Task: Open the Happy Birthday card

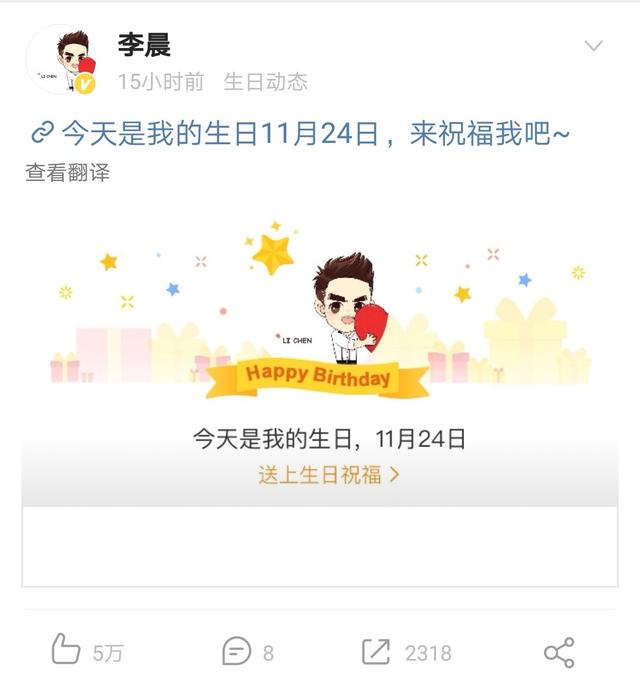Action: coord(320,310)
